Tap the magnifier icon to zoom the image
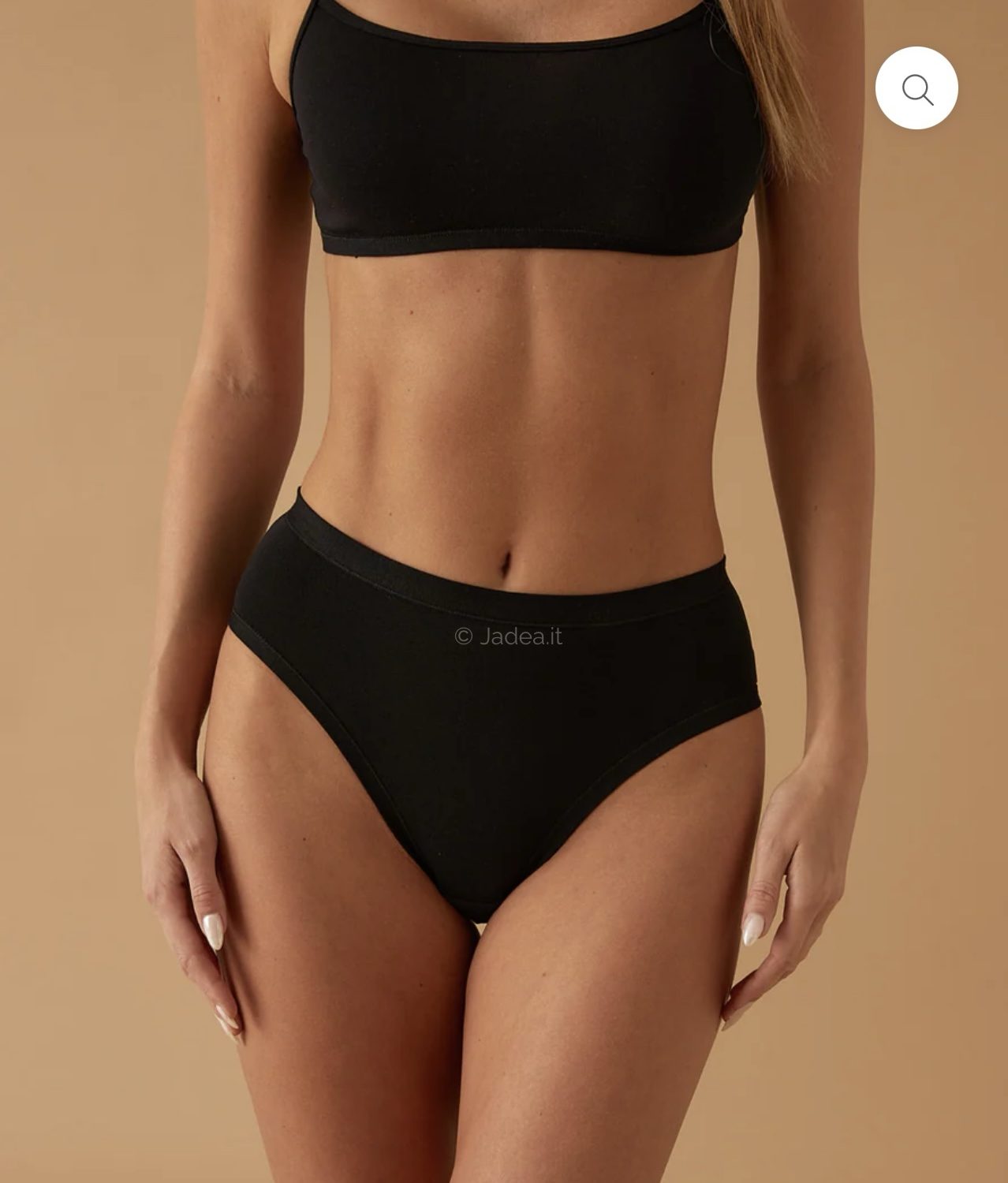The image size is (1008, 1183). 917,88
